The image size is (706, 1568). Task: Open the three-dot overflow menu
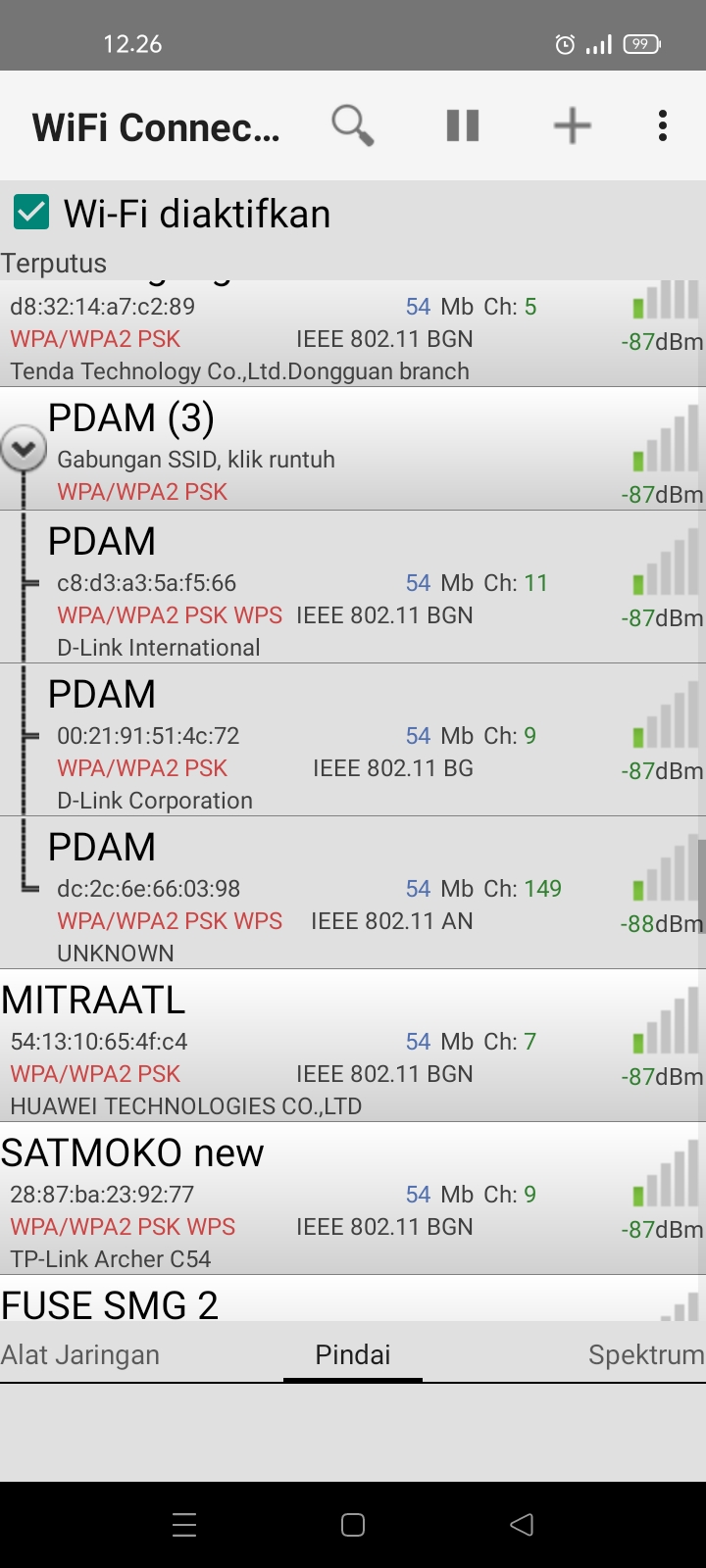tap(663, 125)
